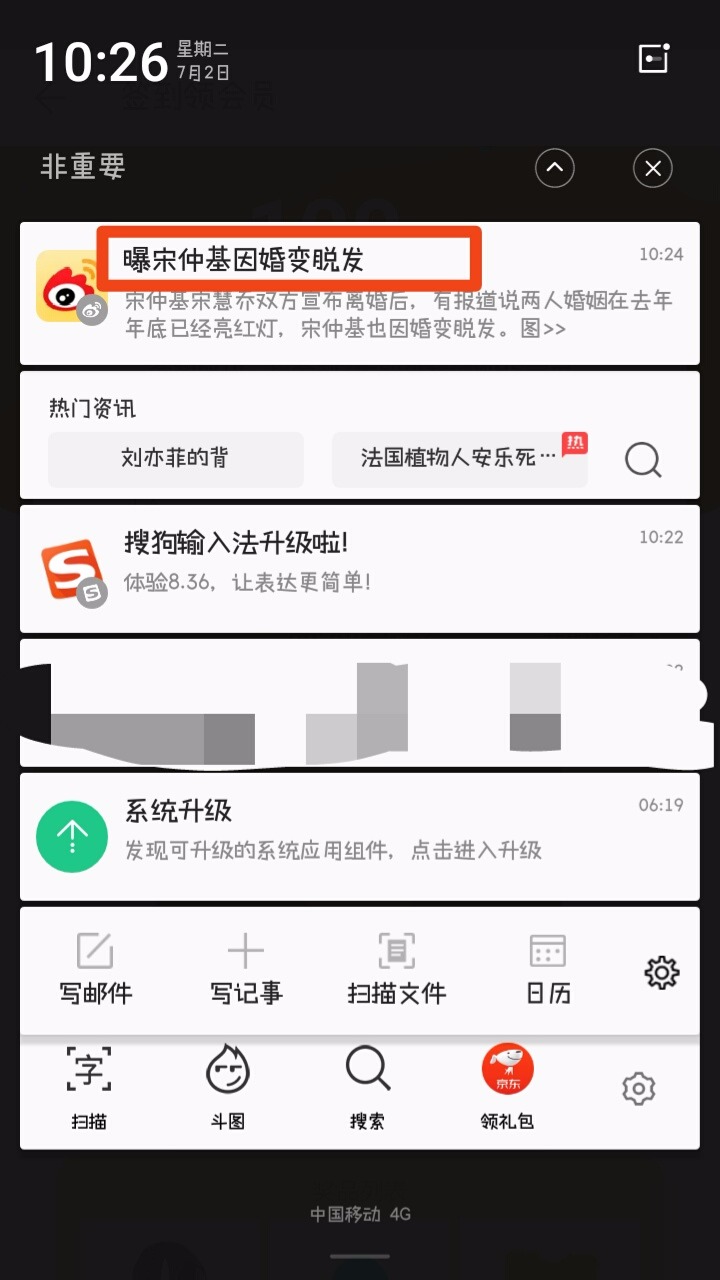This screenshot has height=1280, width=720.
Task: Open hot topic 刘亦菲的背
Action: [175, 459]
